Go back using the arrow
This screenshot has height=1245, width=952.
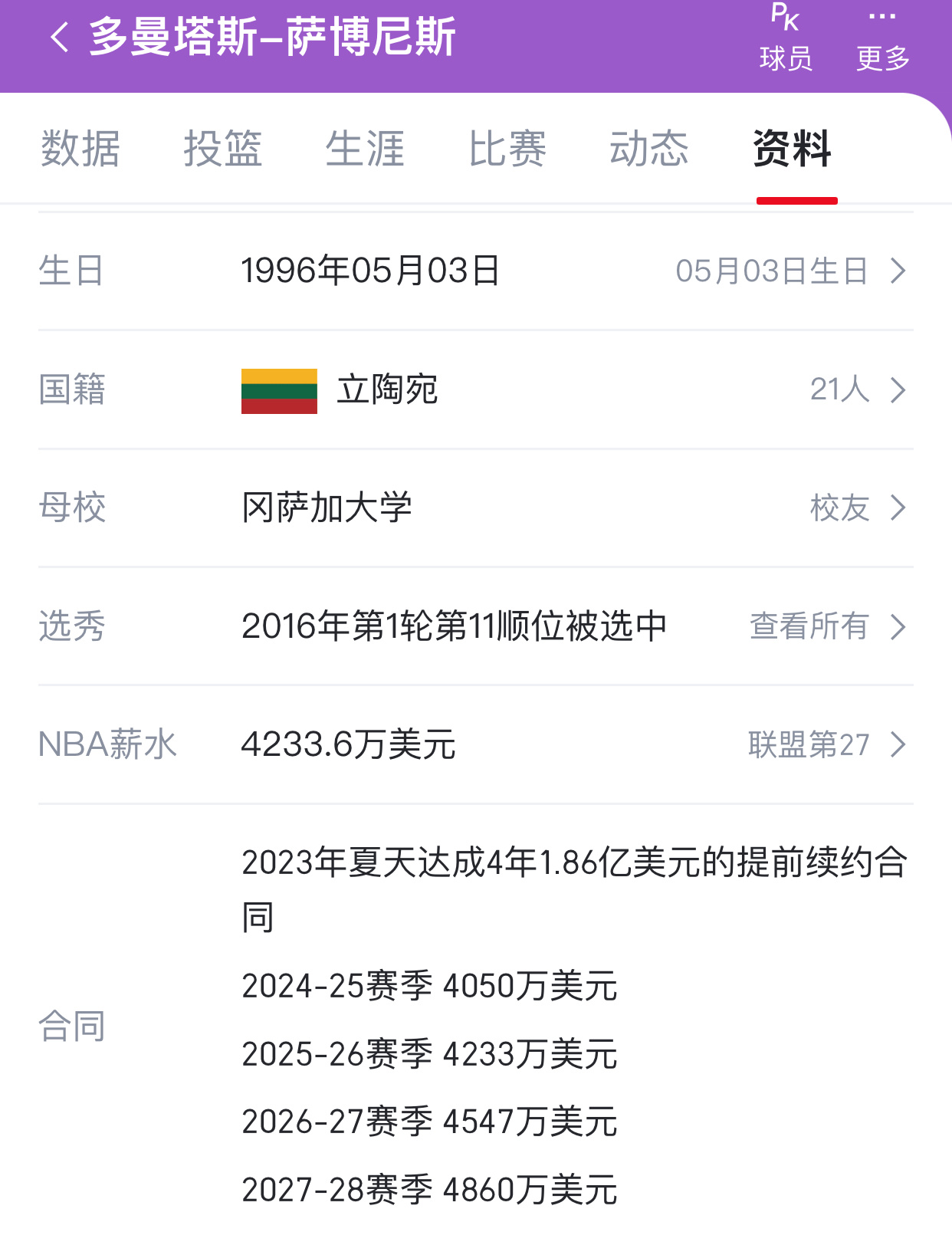(60, 37)
